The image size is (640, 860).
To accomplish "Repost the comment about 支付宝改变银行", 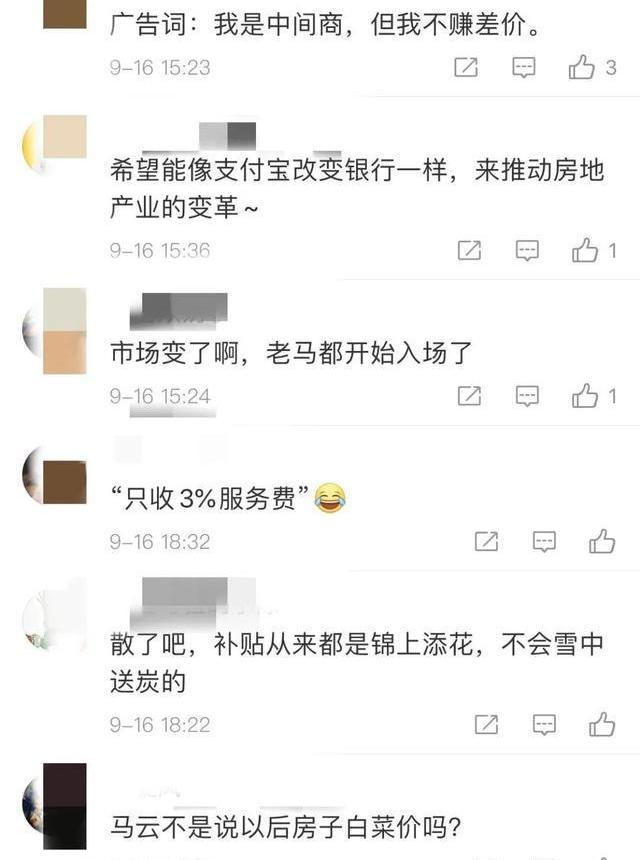I will coord(469,251).
